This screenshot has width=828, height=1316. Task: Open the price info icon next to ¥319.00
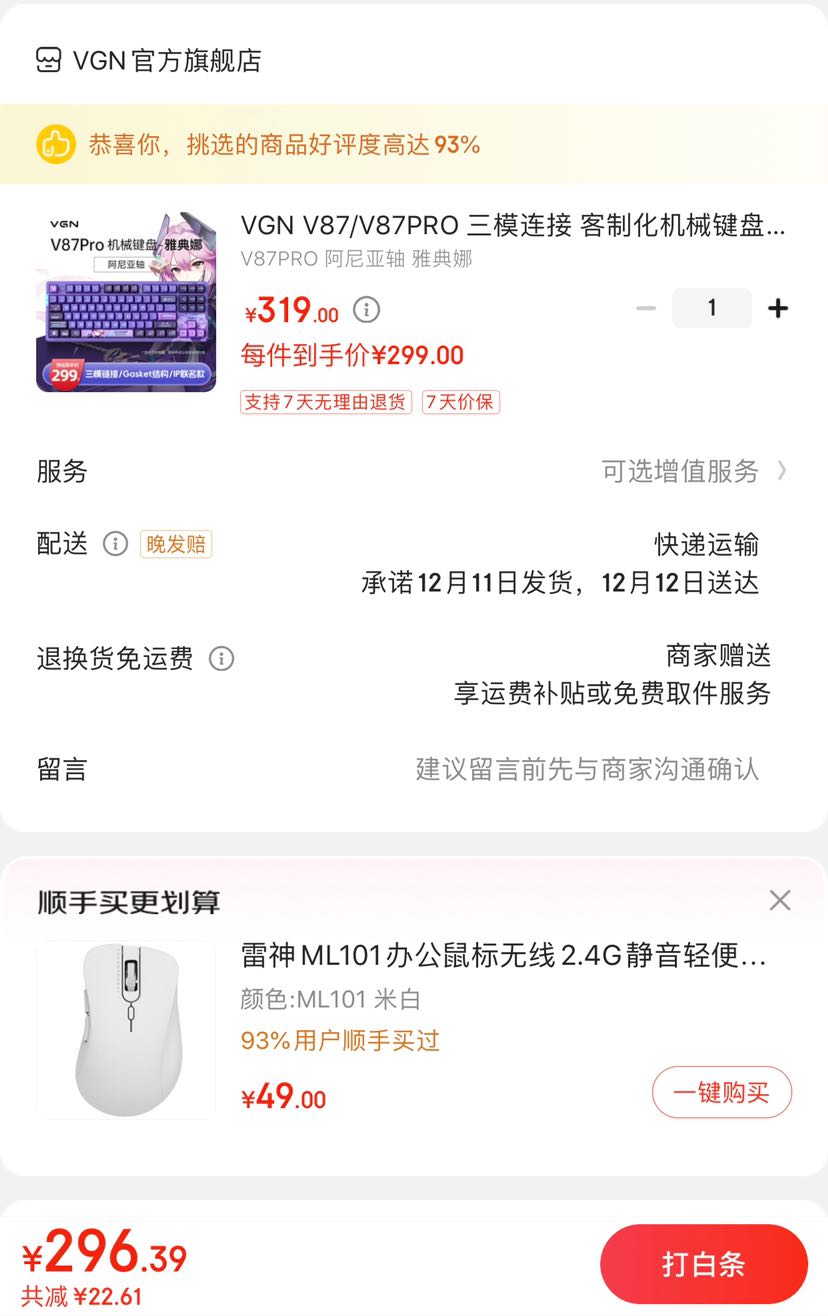click(366, 311)
